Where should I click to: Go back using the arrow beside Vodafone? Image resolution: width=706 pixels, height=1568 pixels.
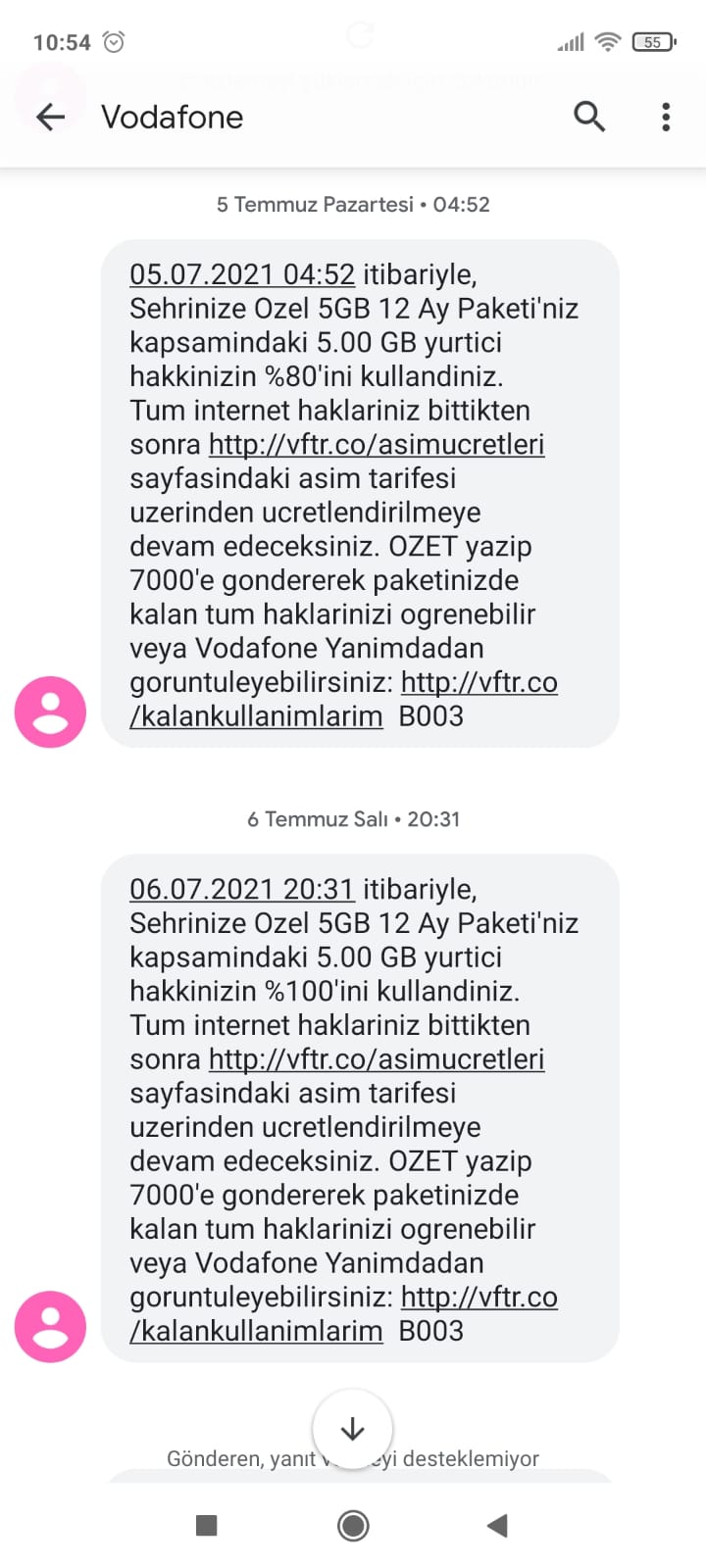click(x=50, y=117)
